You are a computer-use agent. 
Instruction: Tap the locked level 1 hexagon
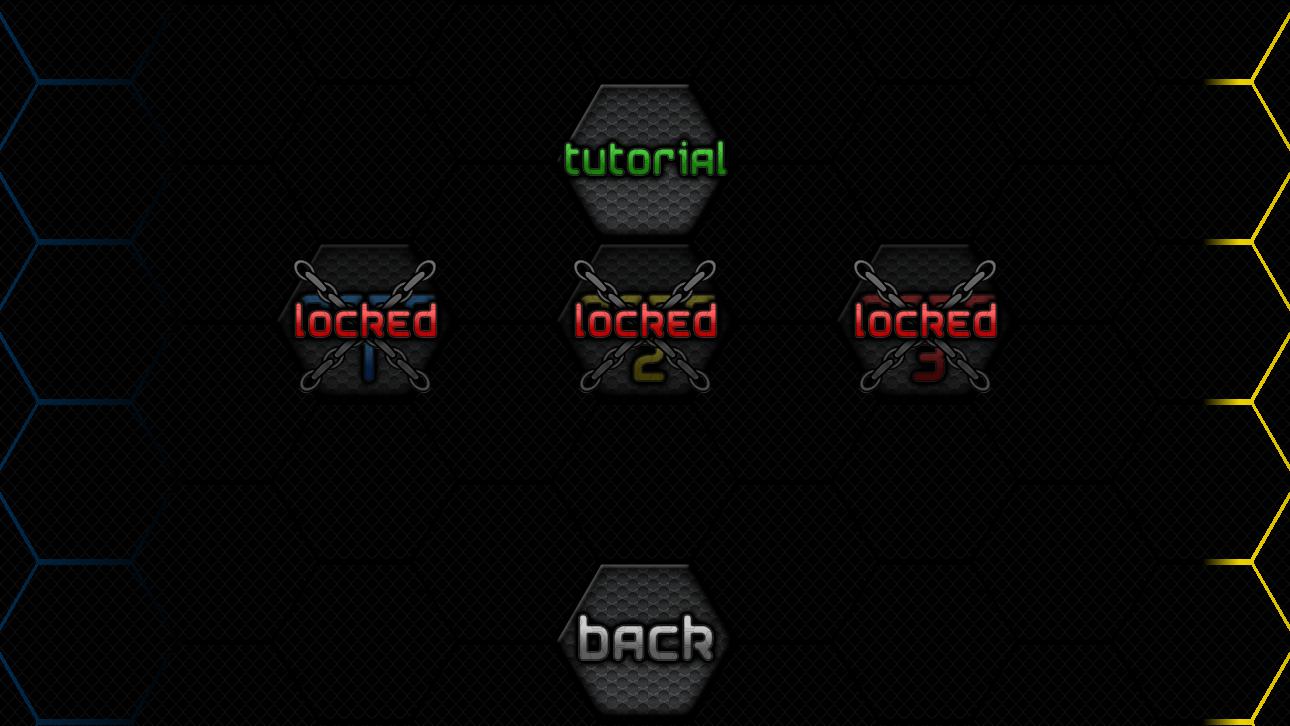click(365, 321)
